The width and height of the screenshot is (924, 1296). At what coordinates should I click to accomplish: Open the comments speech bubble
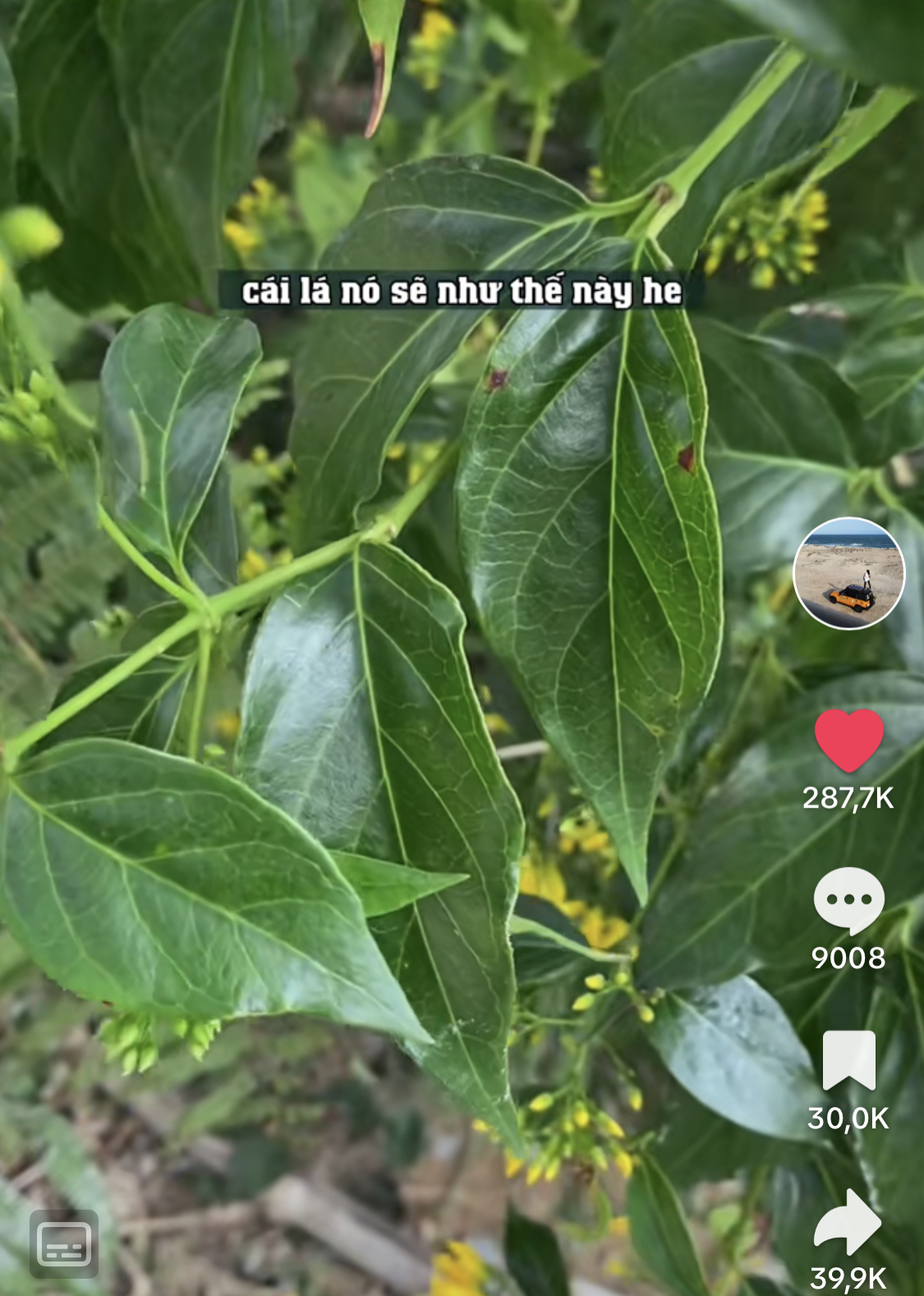[848, 900]
